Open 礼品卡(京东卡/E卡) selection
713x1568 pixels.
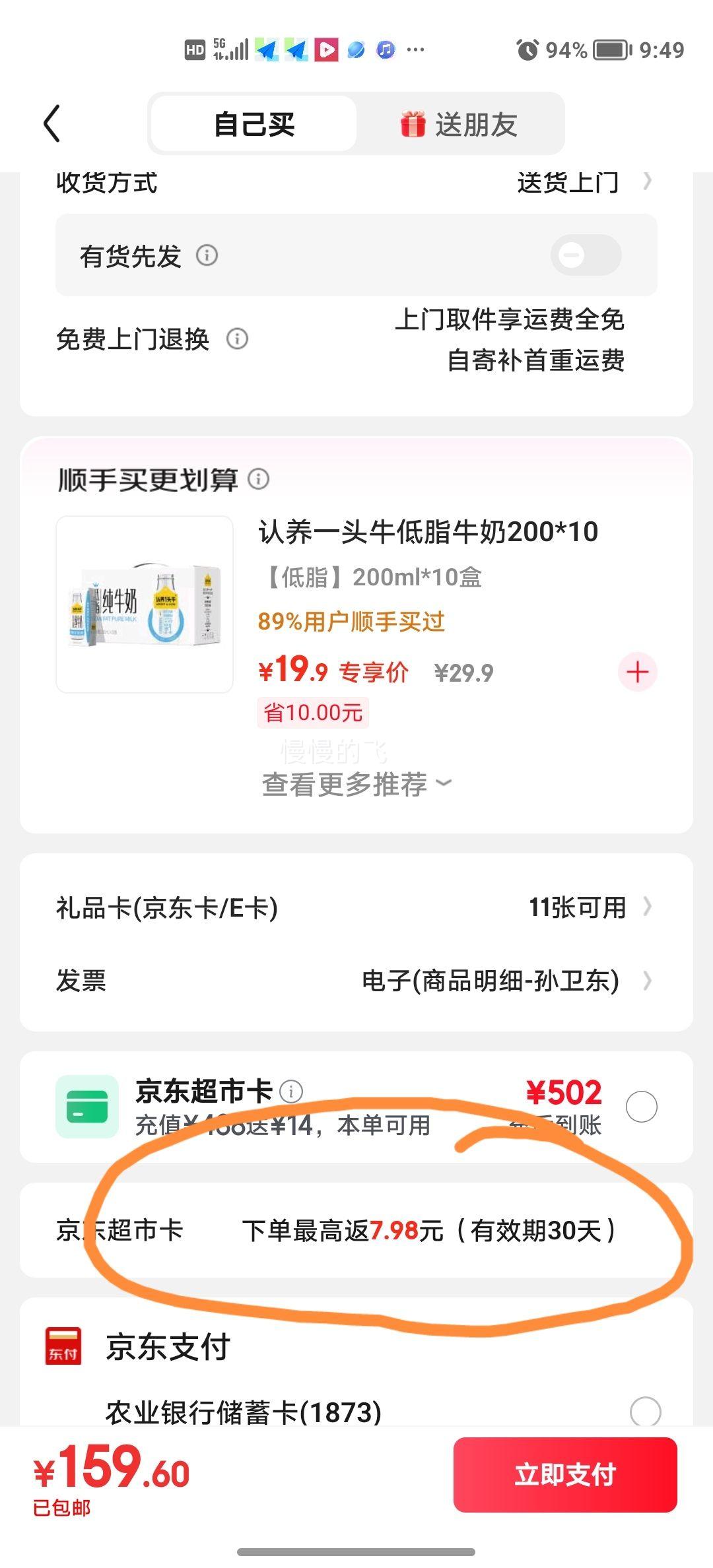click(356, 908)
